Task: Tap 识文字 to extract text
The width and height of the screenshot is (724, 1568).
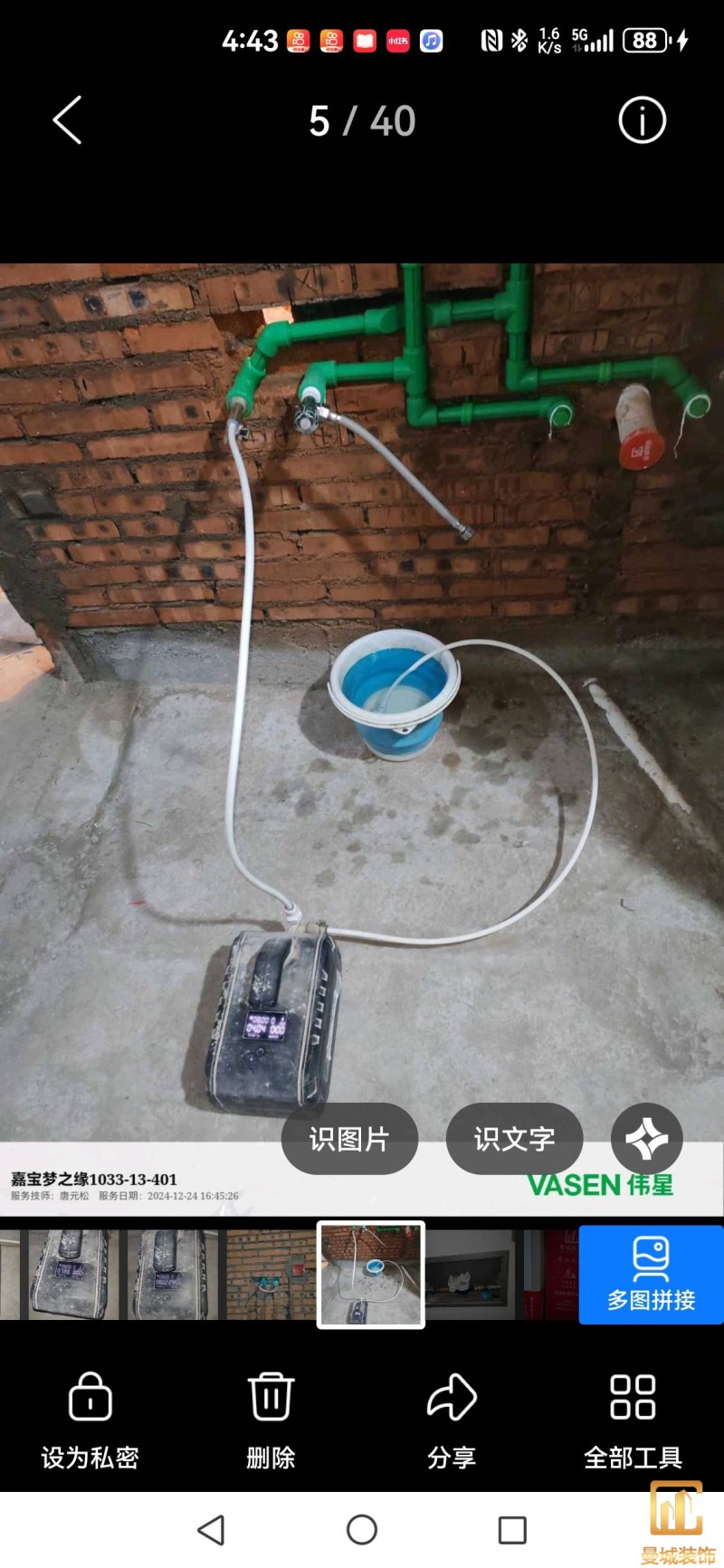Action: [514, 1139]
